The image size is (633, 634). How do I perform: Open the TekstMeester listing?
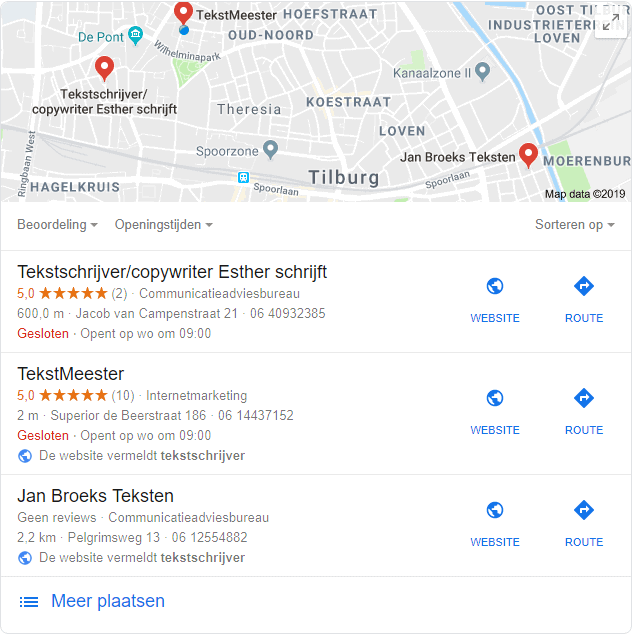(x=71, y=374)
